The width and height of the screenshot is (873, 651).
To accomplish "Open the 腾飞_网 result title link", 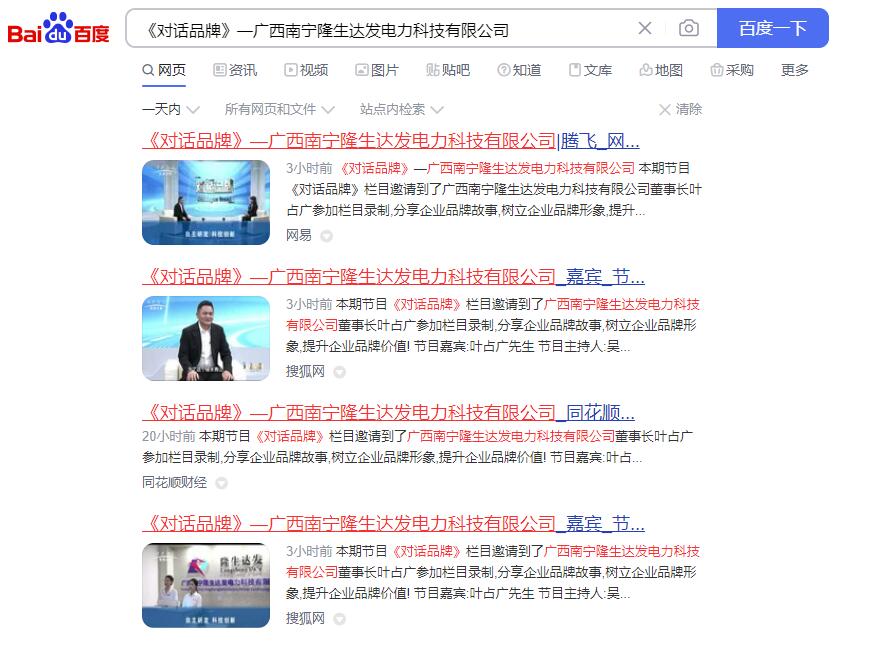I will 391,141.
